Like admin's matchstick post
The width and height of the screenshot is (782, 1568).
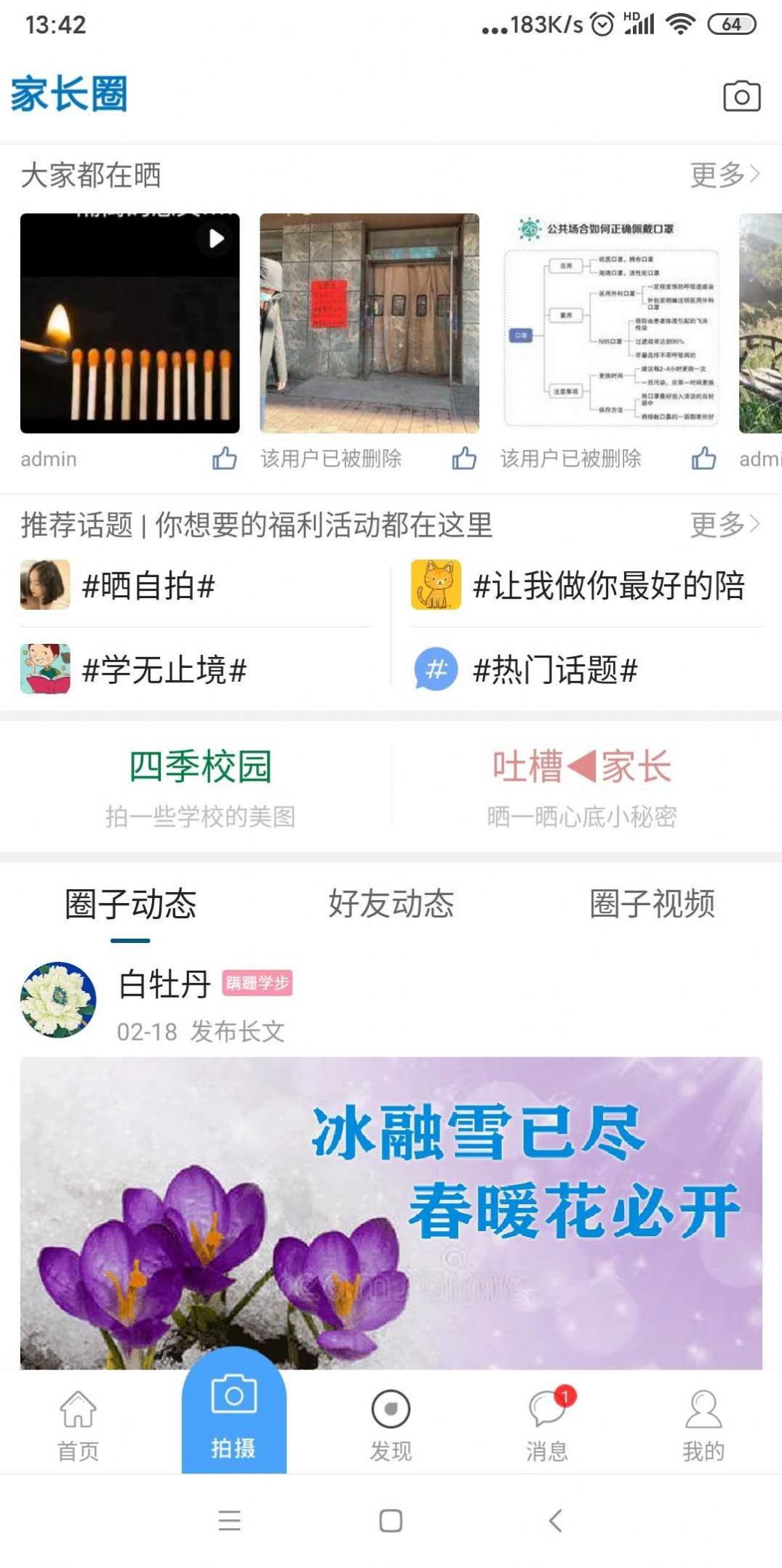click(224, 458)
